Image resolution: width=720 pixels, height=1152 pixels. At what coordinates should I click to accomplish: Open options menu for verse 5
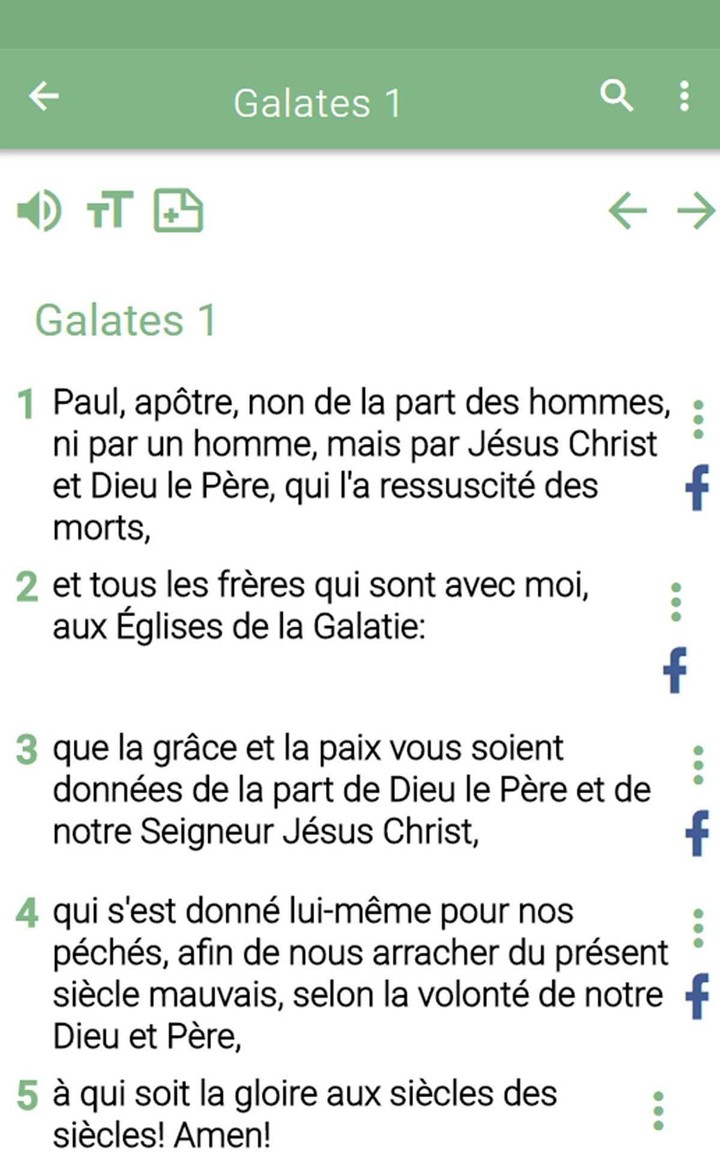pyautogui.click(x=657, y=1110)
